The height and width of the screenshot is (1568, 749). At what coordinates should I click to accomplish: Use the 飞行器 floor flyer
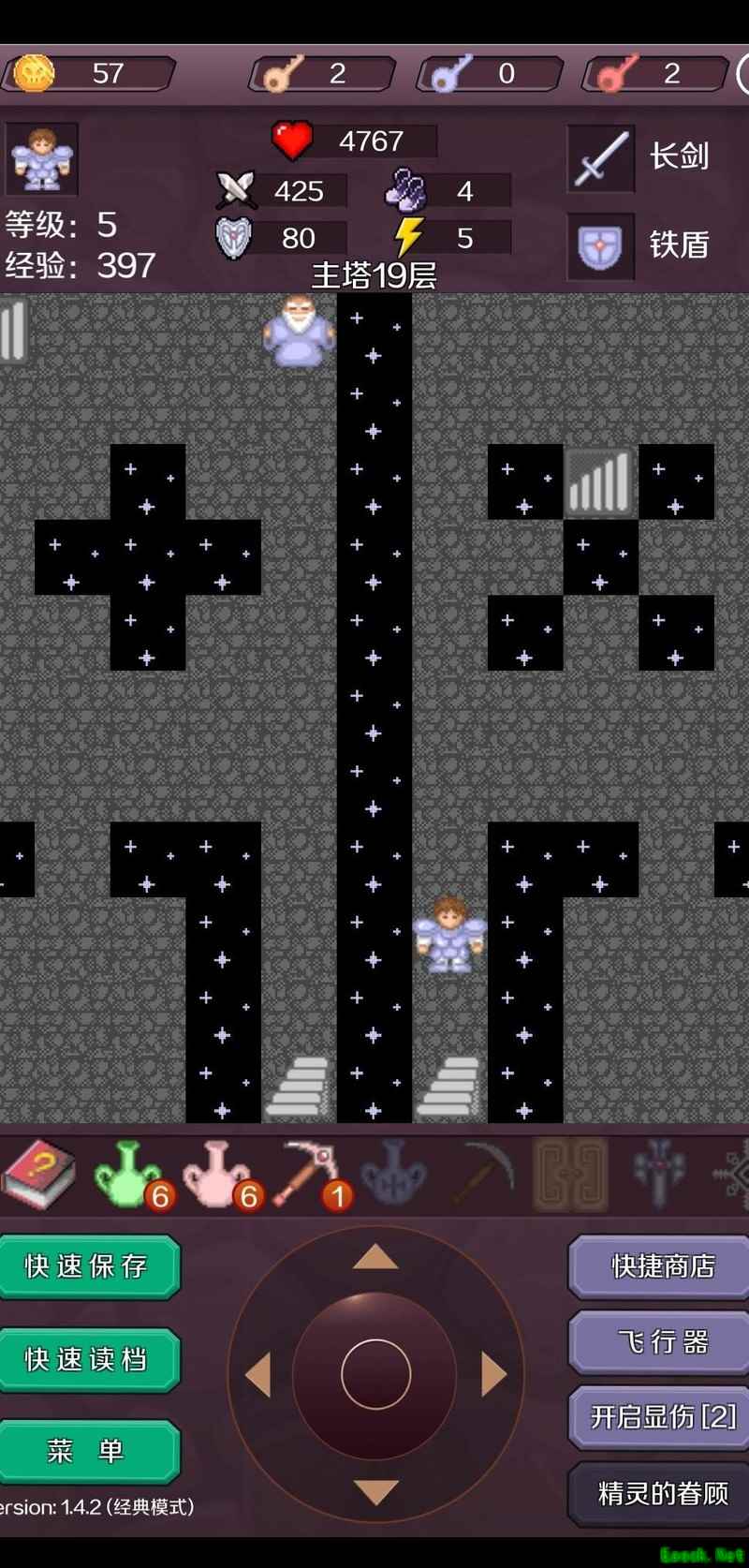point(661,1342)
